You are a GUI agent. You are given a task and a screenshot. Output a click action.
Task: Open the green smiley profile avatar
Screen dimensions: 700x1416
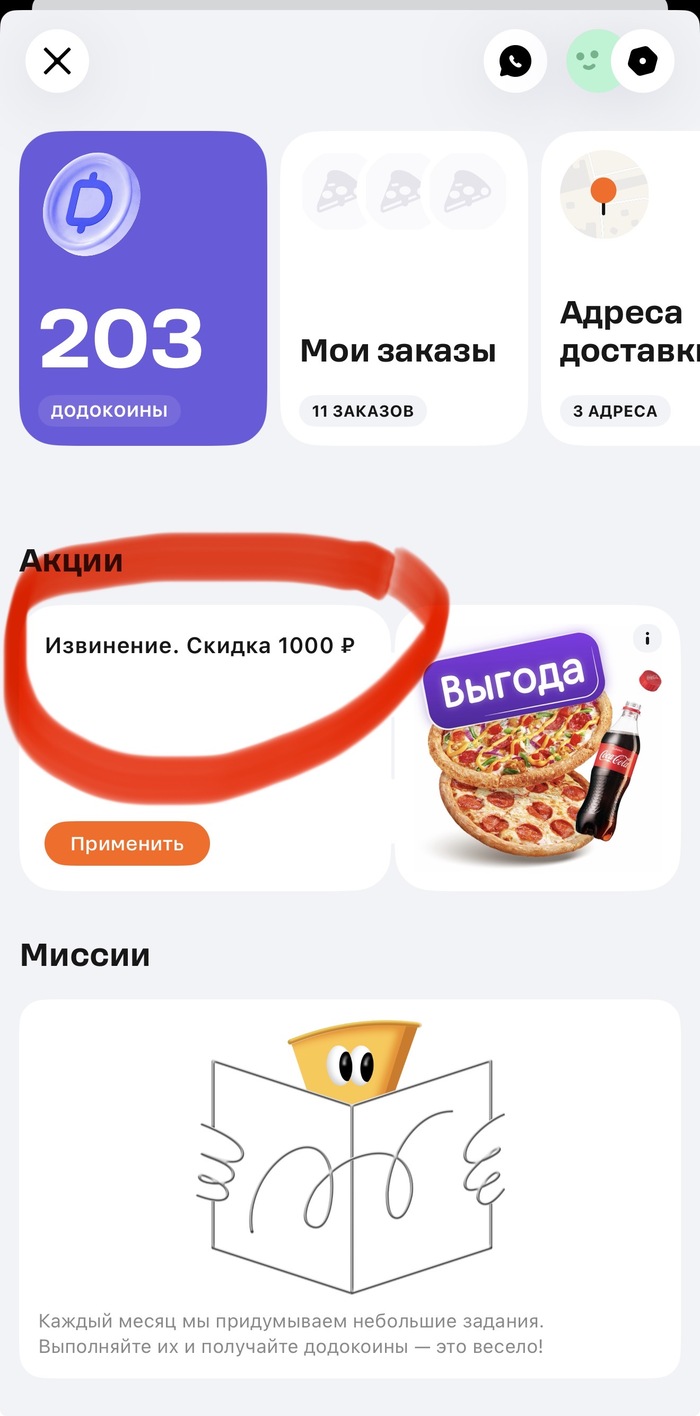(592, 62)
